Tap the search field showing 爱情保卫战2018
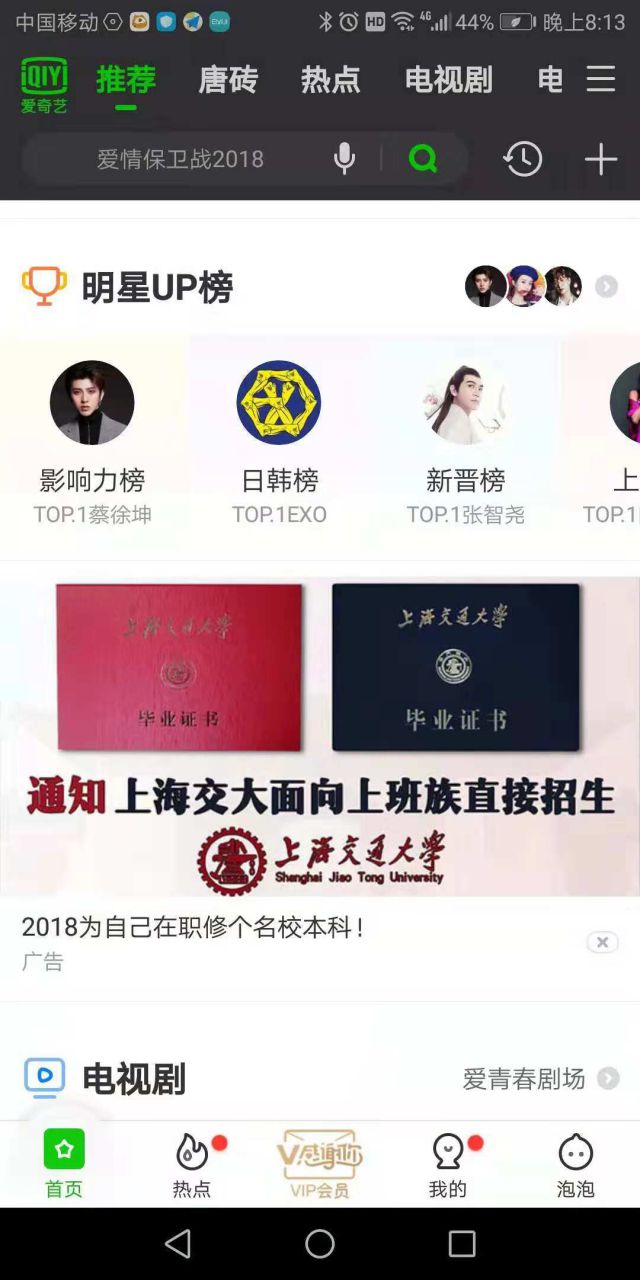640x1280 pixels. pos(180,159)
